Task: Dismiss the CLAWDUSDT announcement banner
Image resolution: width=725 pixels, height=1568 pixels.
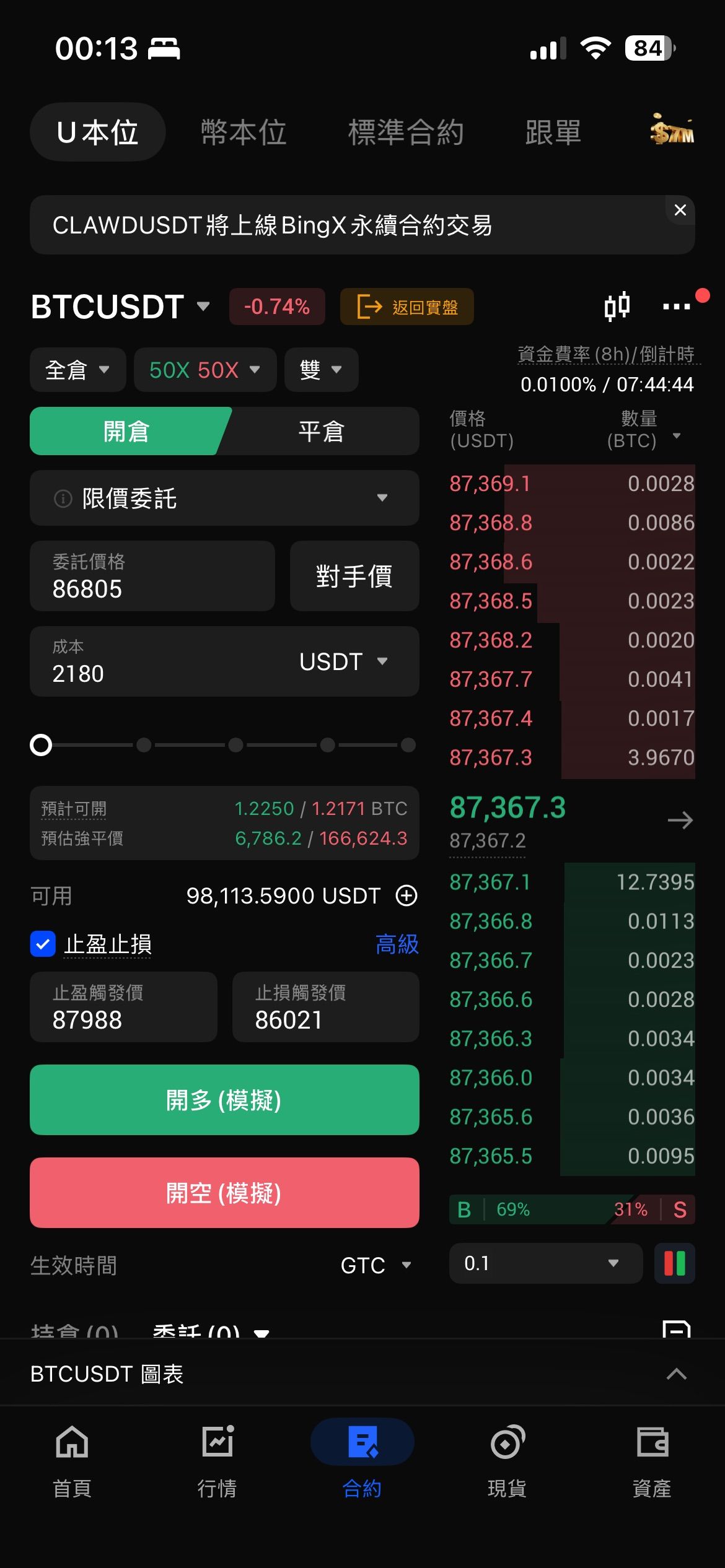Action: coord(680,211)
